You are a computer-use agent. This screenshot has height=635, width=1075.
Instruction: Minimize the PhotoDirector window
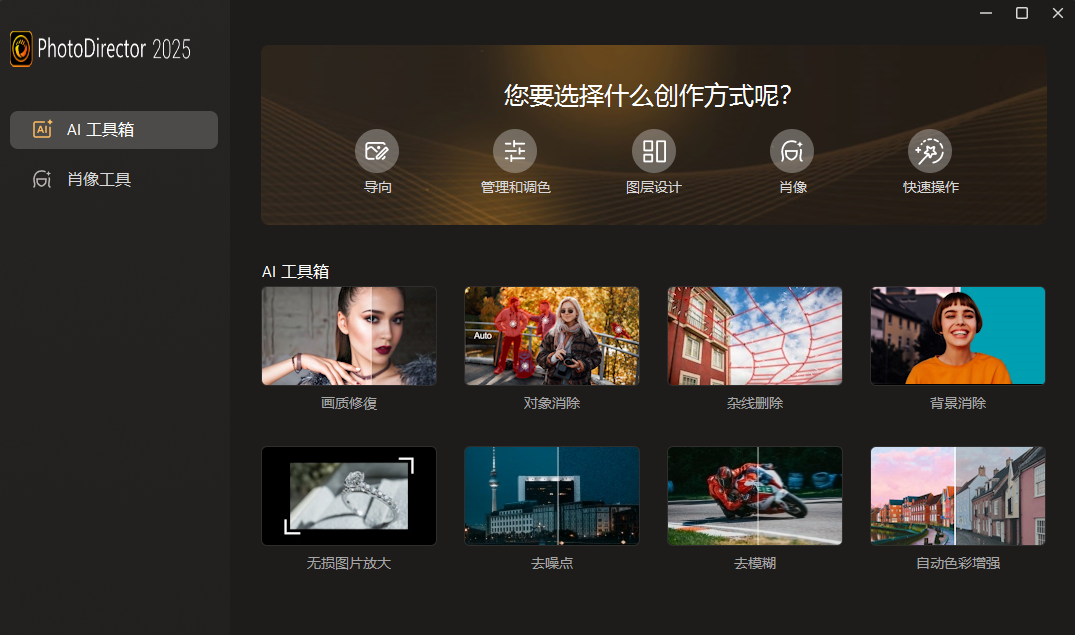pos(985,13)
